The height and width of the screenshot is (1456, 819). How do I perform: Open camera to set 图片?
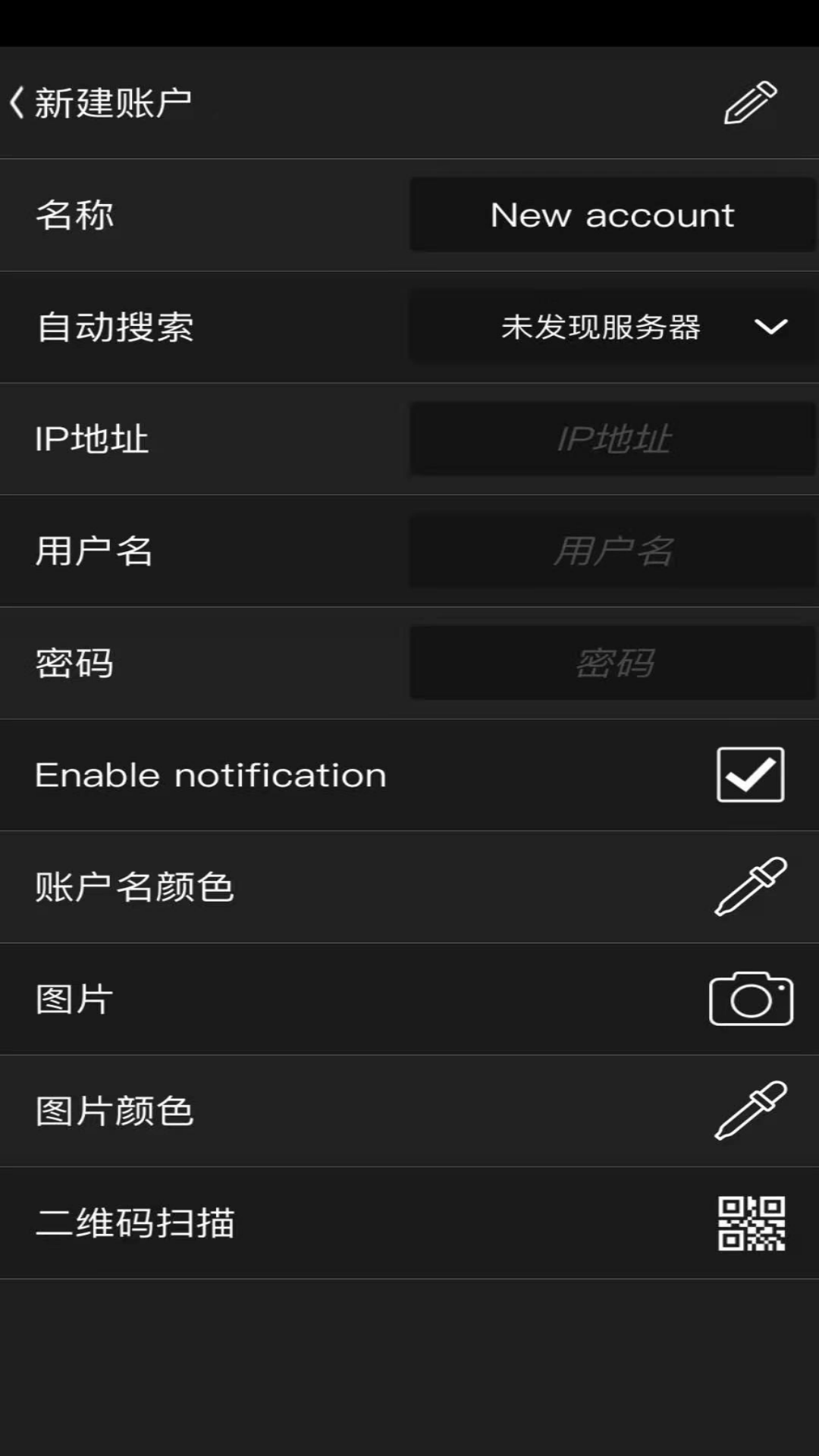click(750, 999)
